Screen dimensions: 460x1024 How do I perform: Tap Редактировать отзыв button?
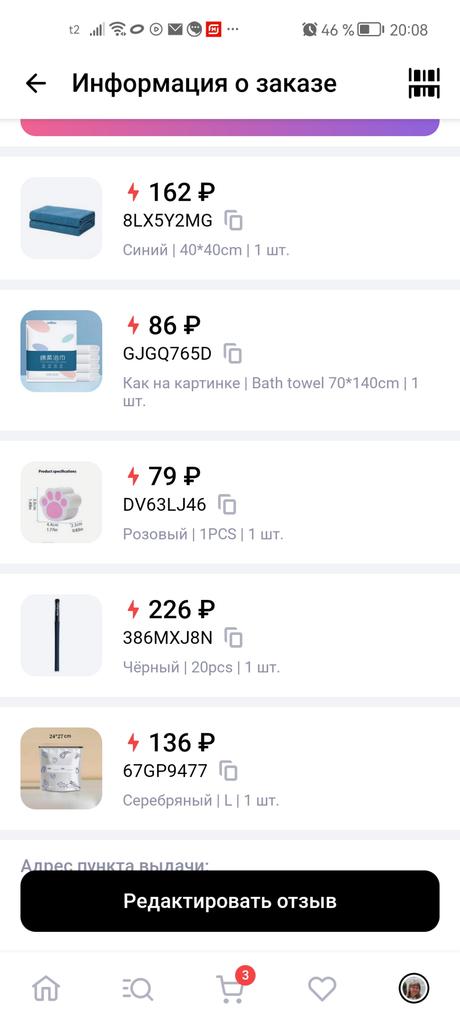tap(230, 901)
